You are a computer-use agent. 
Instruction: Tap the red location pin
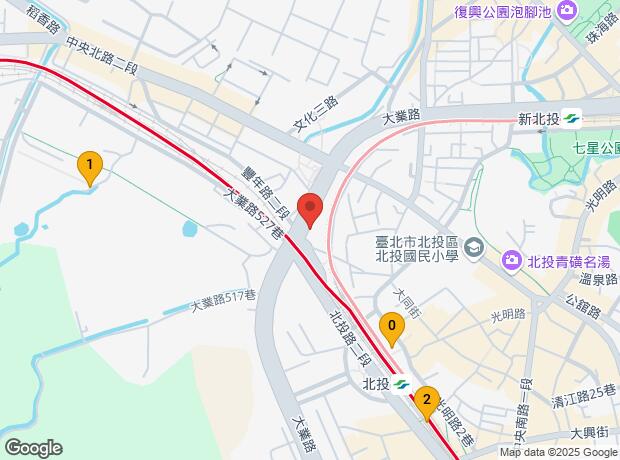pos(310,210)
